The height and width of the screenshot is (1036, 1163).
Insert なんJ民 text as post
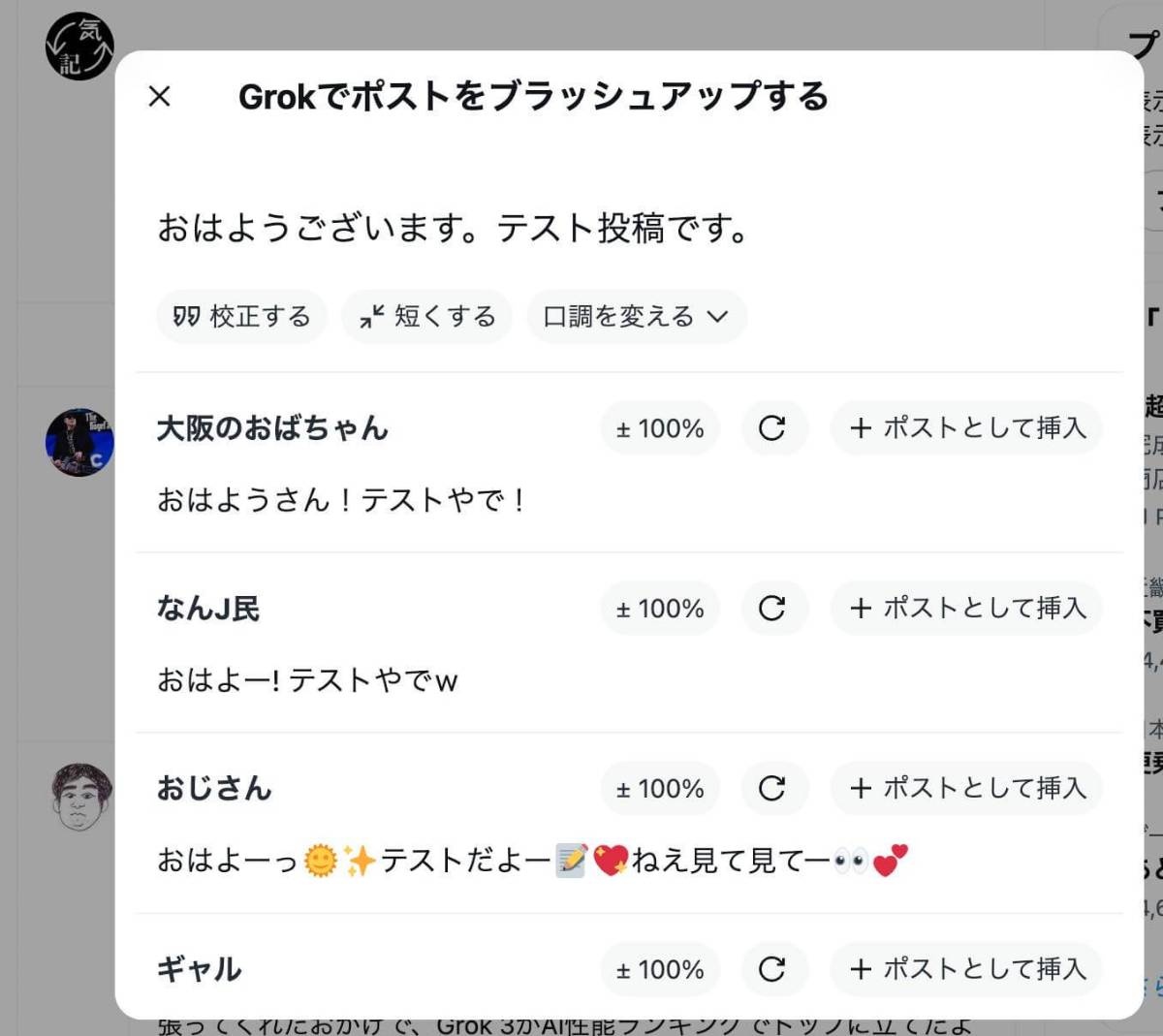coord(966,609)
